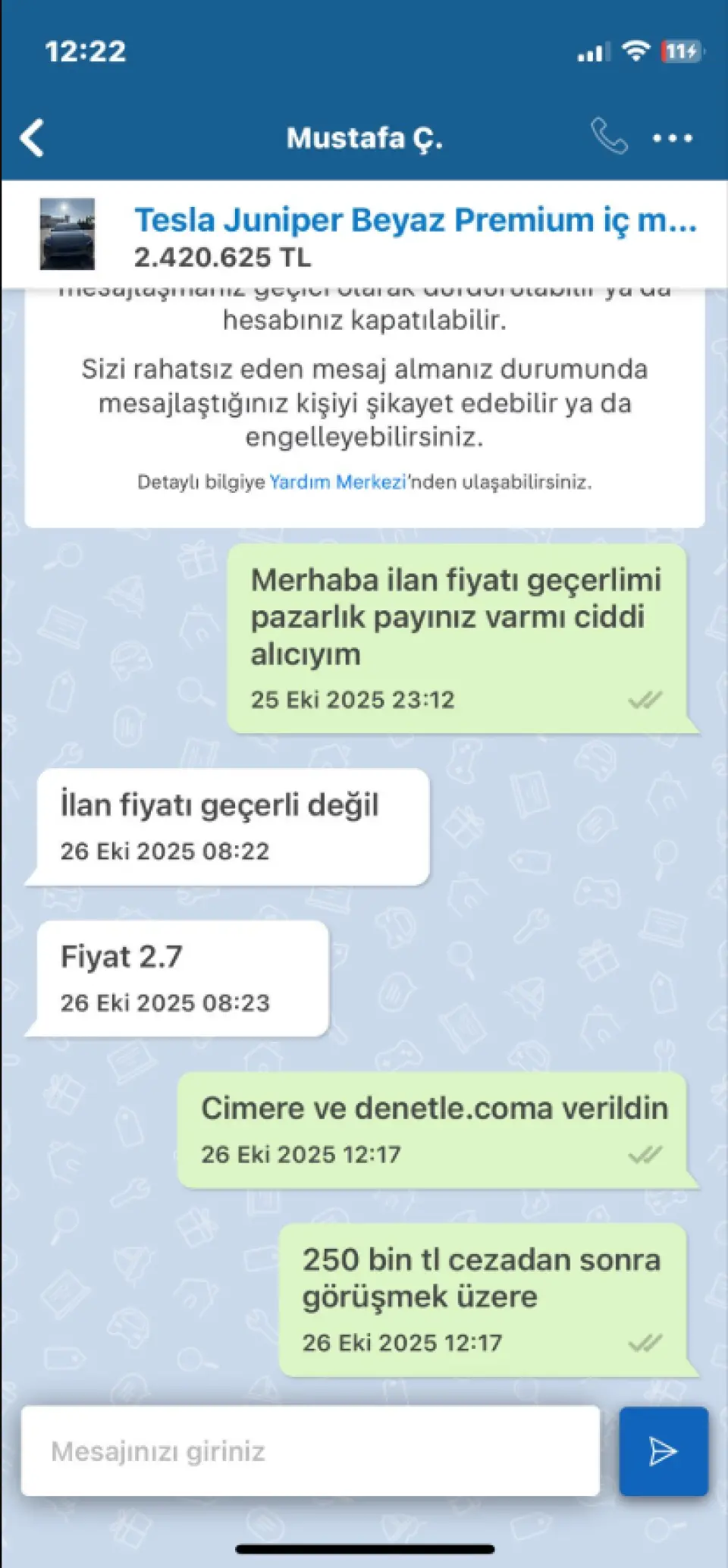This screenshot has height=1568, width=728.
Task: Call Mustafa Ç. with phone icon
Action: (609, 136)
